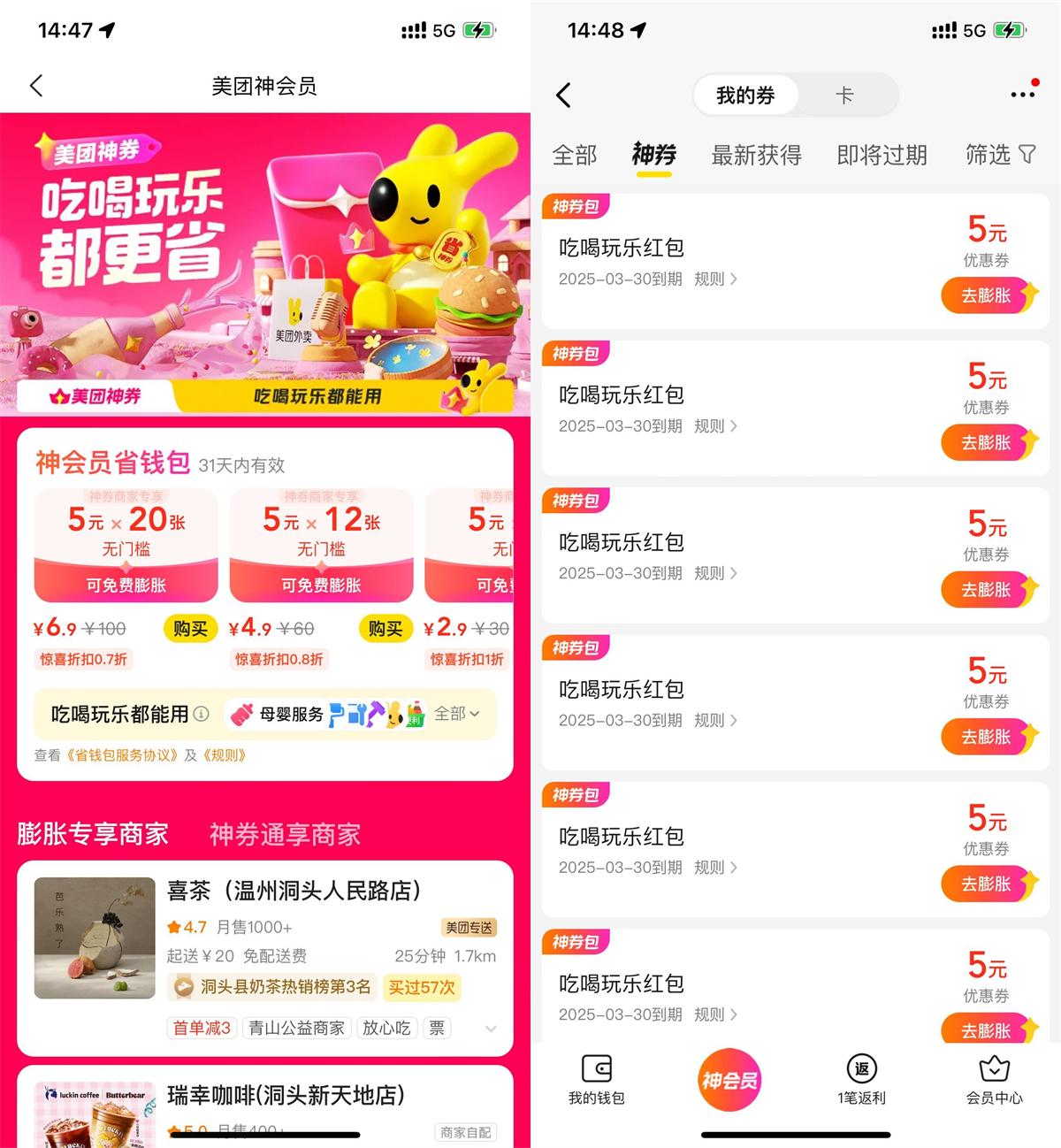Tap the 神会员 icon in bottom bar
Image resolution: width=1061 pixels, height=1148 pixels.
click(729, 1079)
